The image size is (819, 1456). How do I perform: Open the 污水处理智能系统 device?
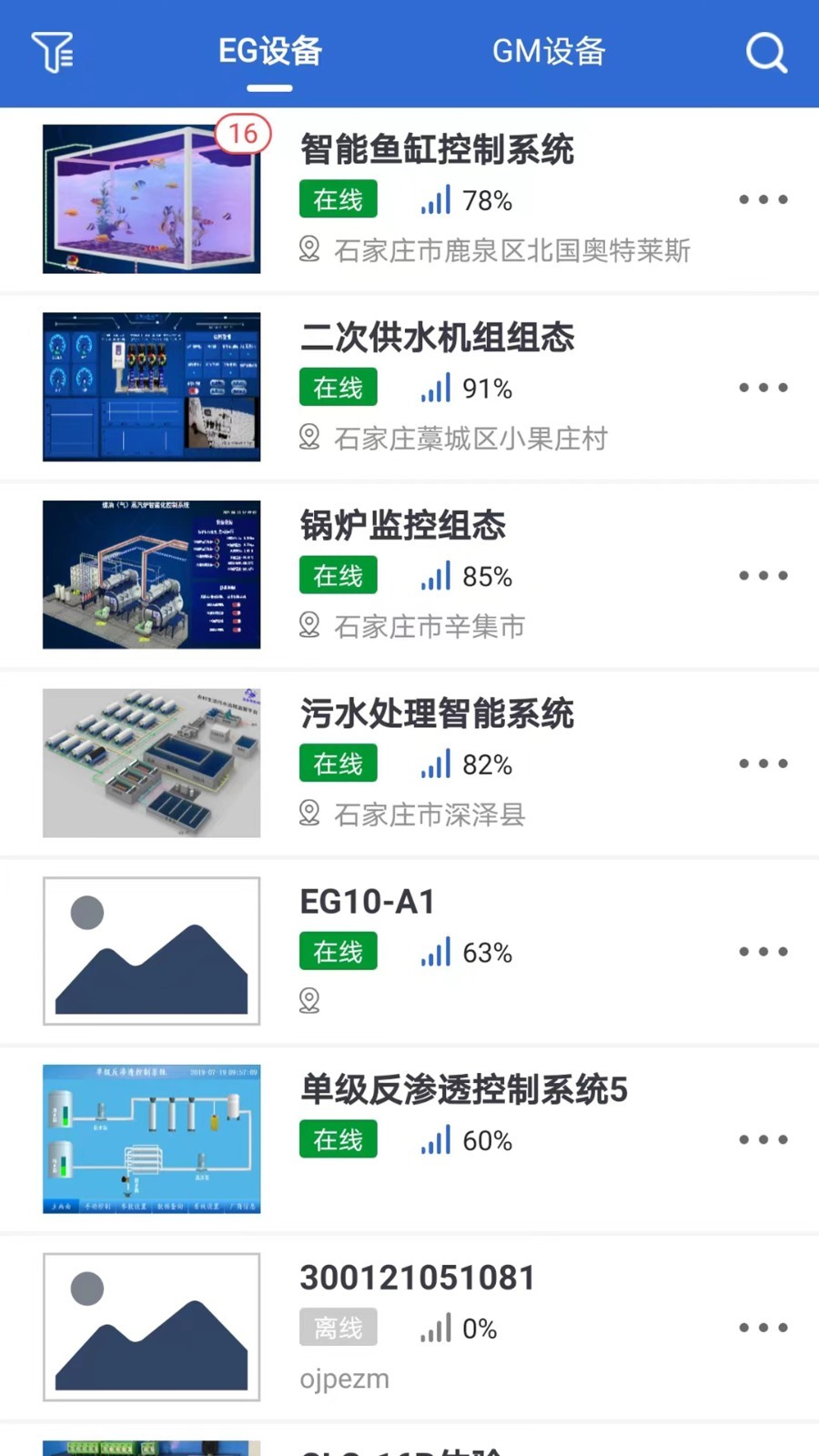pyautogui.click(x=409, y=763)
